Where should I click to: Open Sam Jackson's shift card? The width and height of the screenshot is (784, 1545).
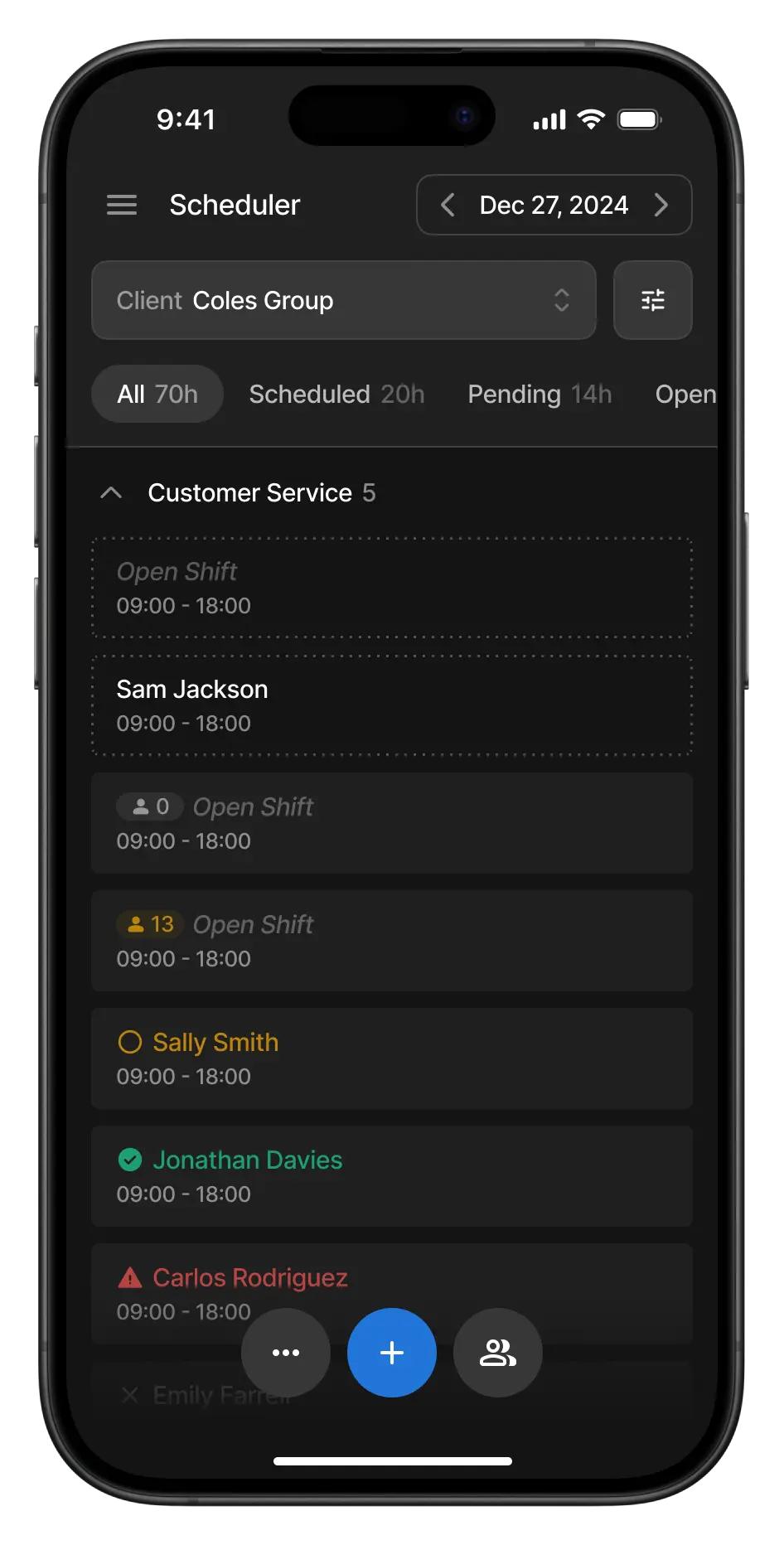tap(391, 705)
